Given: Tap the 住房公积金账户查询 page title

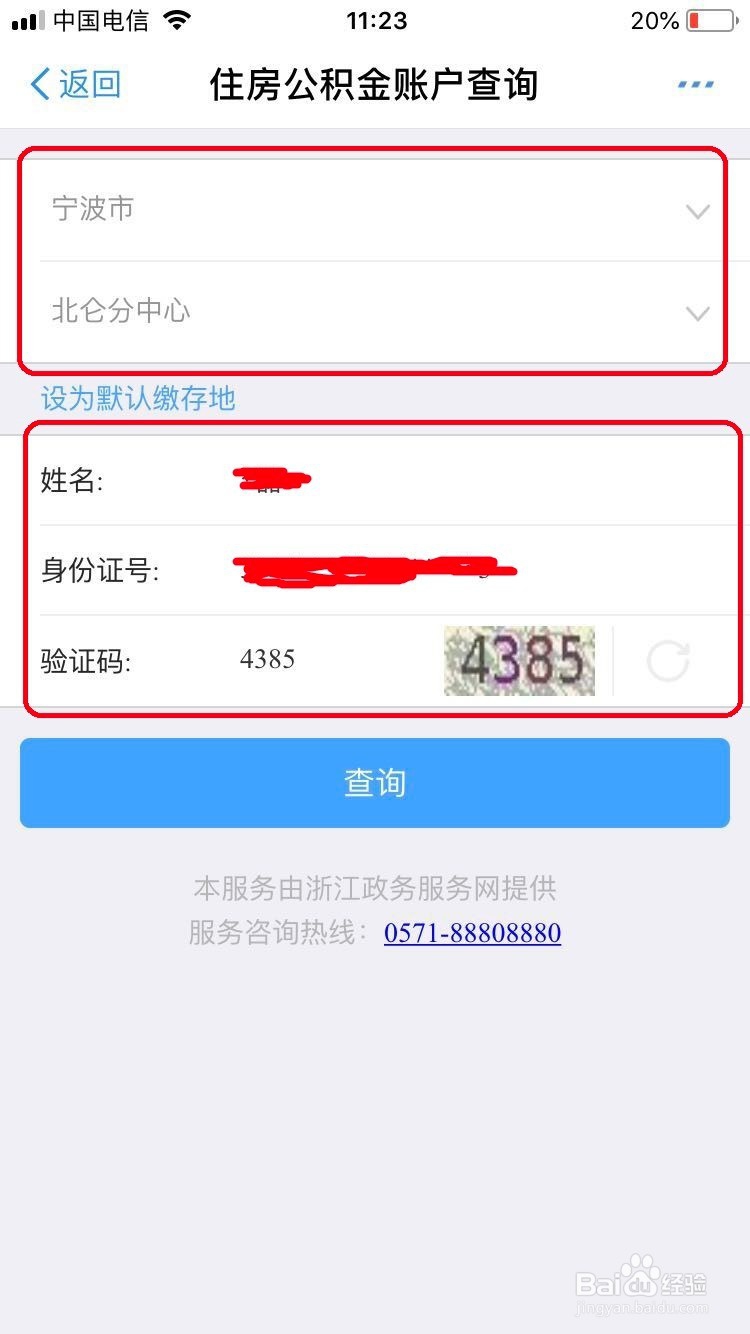Looking at the screenshot, I should pos(375,85).
